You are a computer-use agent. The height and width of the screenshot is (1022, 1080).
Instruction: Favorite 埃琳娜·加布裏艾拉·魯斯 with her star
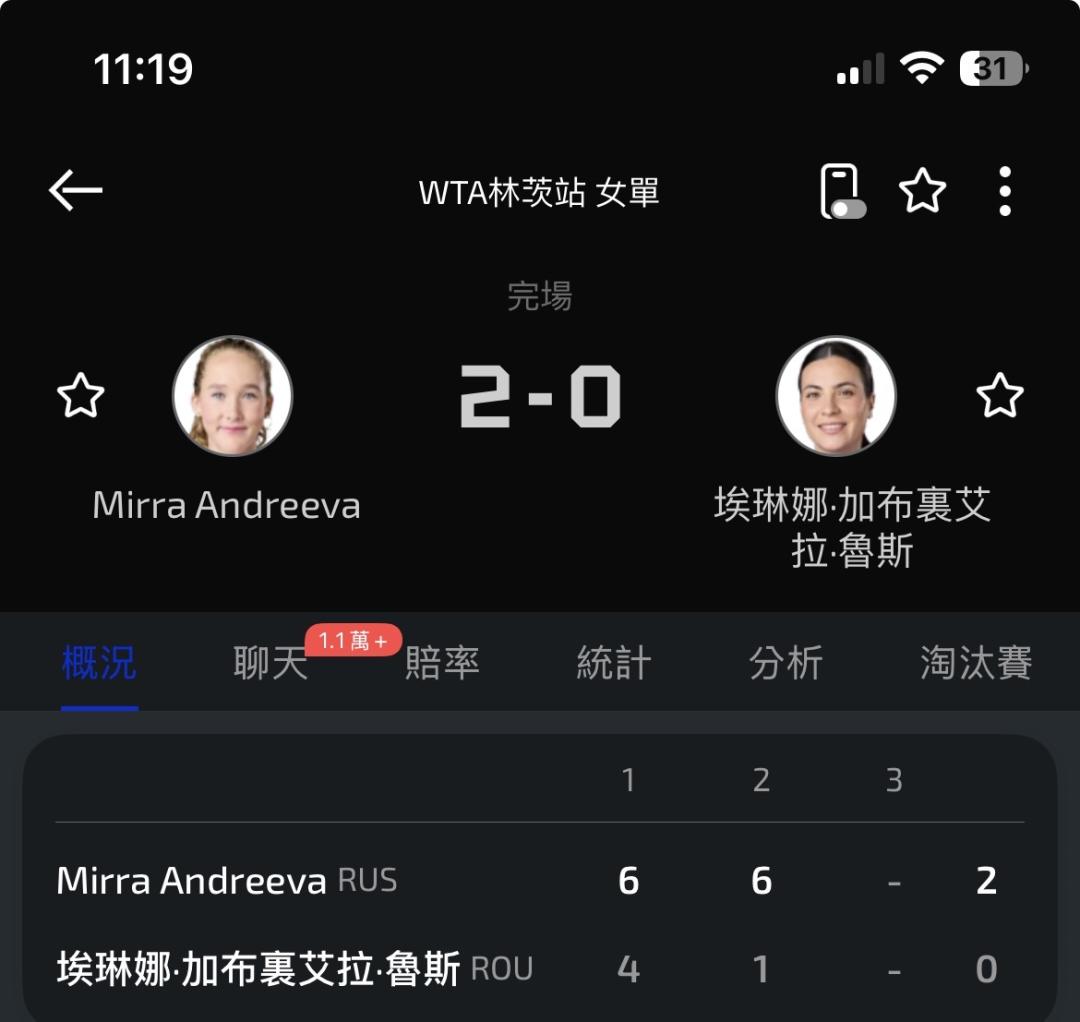1000,396
